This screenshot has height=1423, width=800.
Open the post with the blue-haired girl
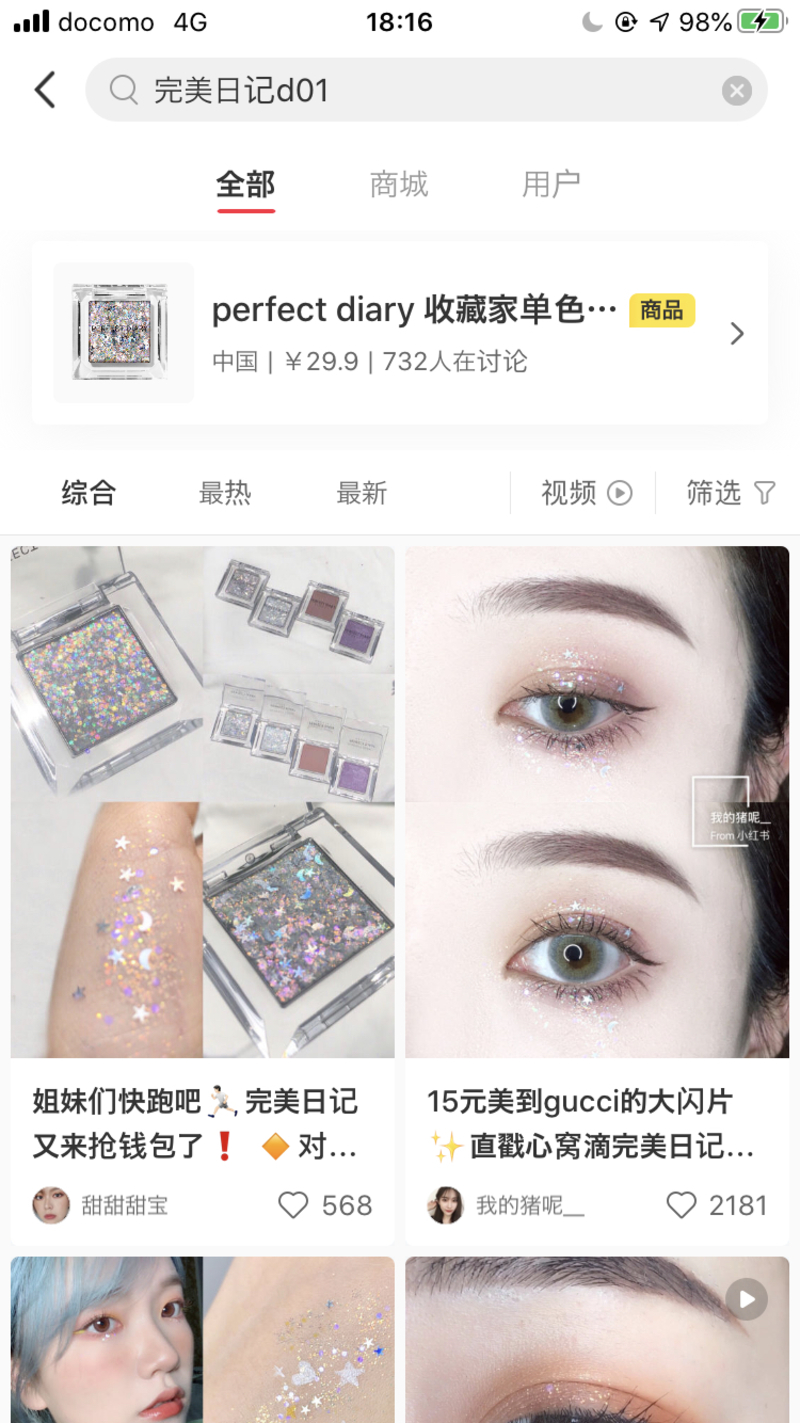pyautogui.click(x=202, y=1340)
